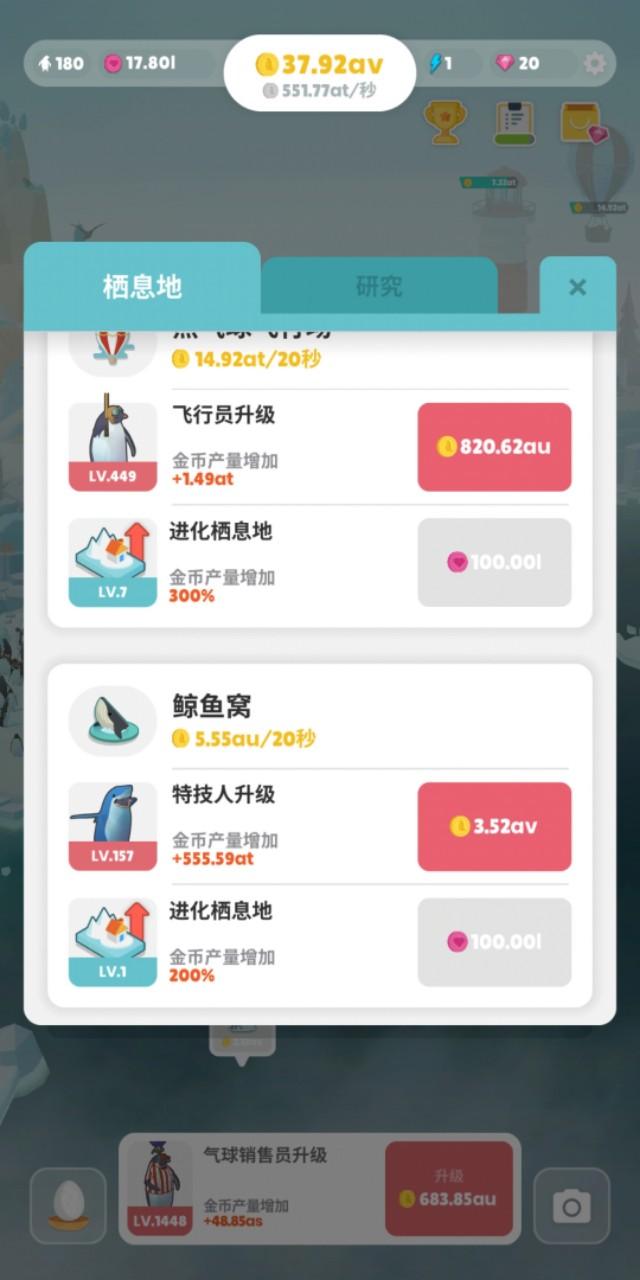Switch to the 研究 tab
The image size is (640, 1280).
(379, 286)
